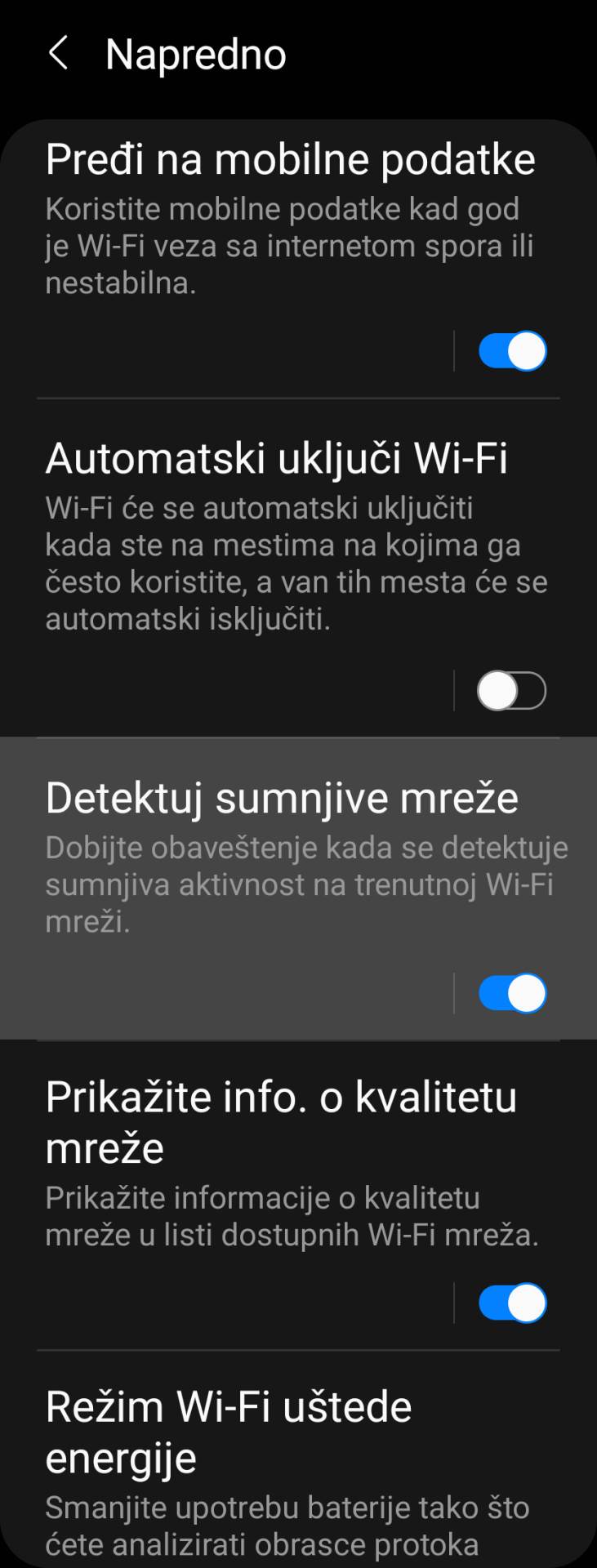This screenshot has height=1568, width=597.
Task: Tap the divider area below the first setting
Action: [x=298, y=399]
